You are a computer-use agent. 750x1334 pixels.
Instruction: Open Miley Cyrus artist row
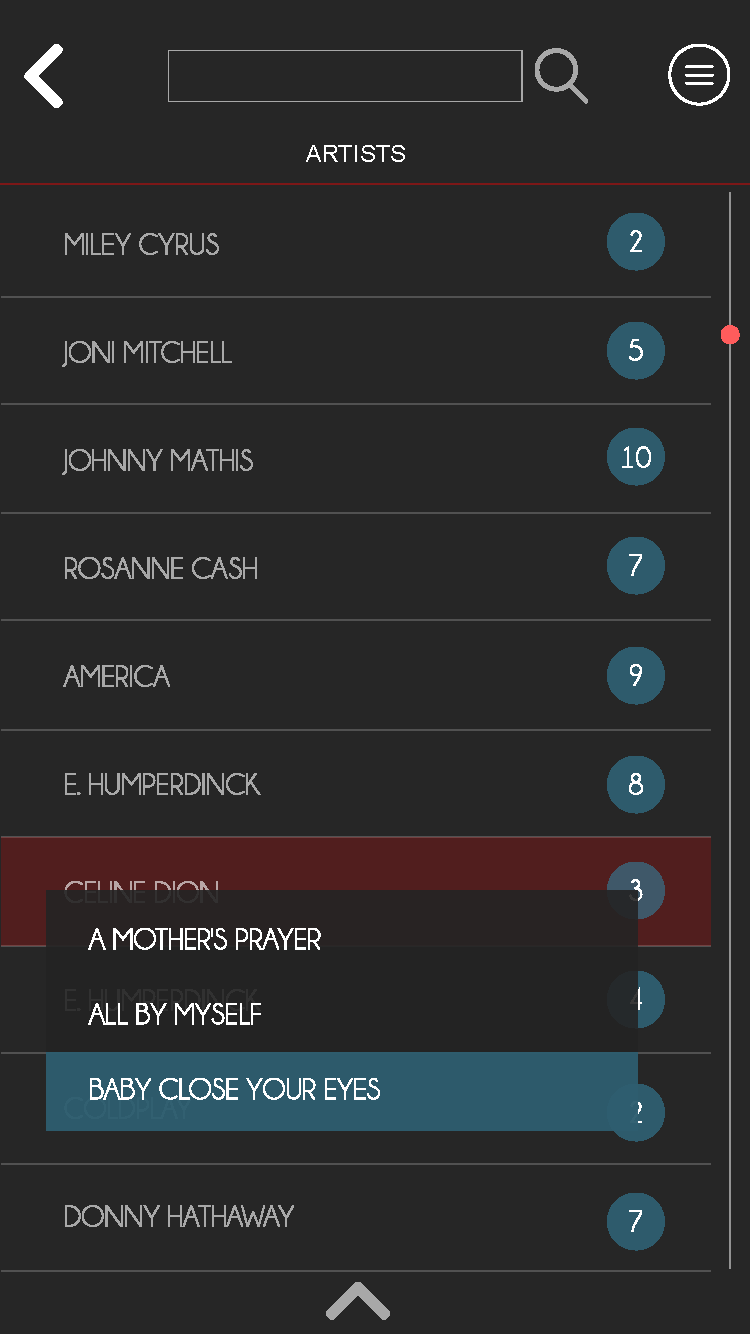click(355, 244)
